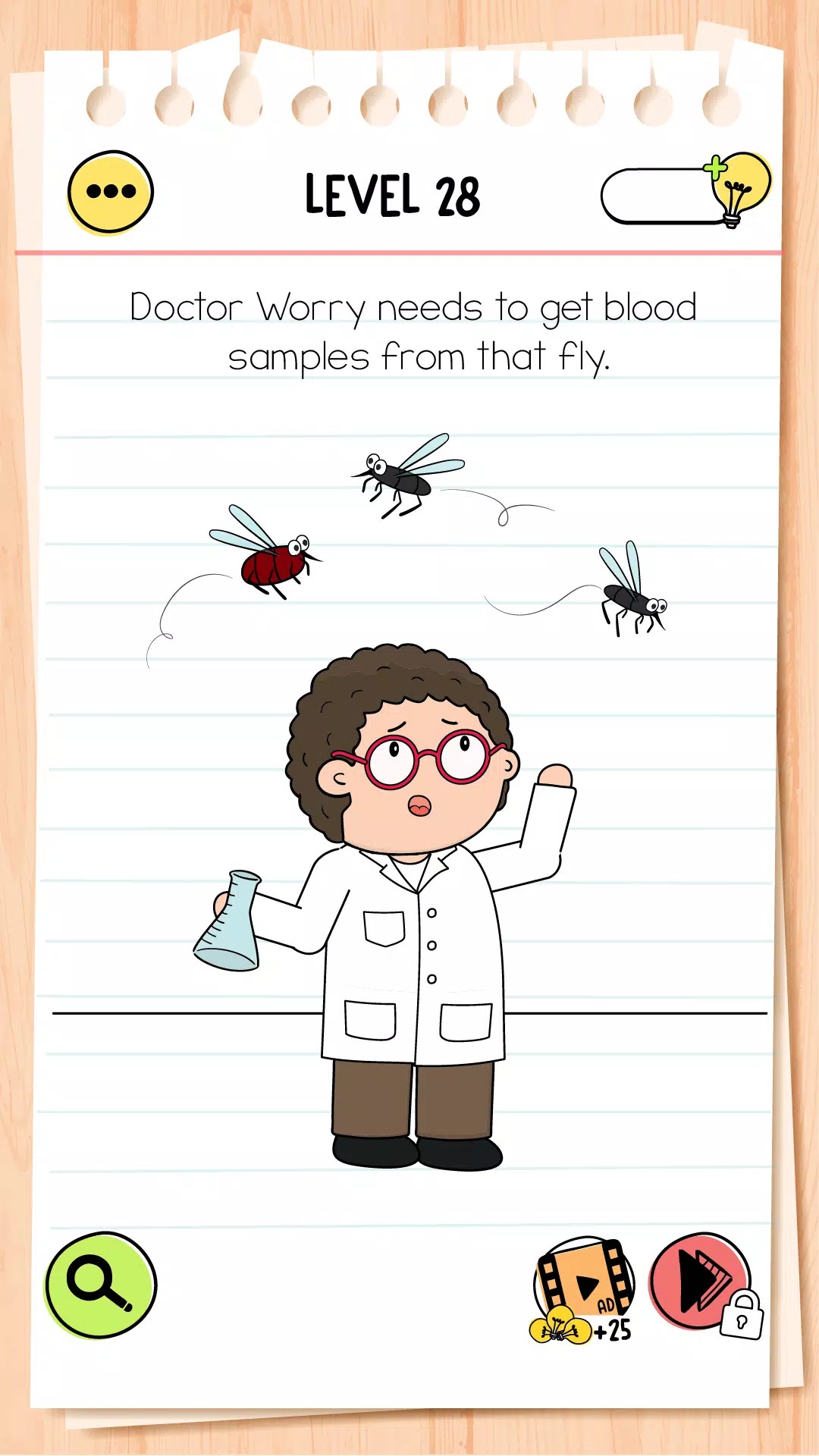Skip this level with the red button
Screen dimensions: 819x1456
click(x=701, y=1282)
